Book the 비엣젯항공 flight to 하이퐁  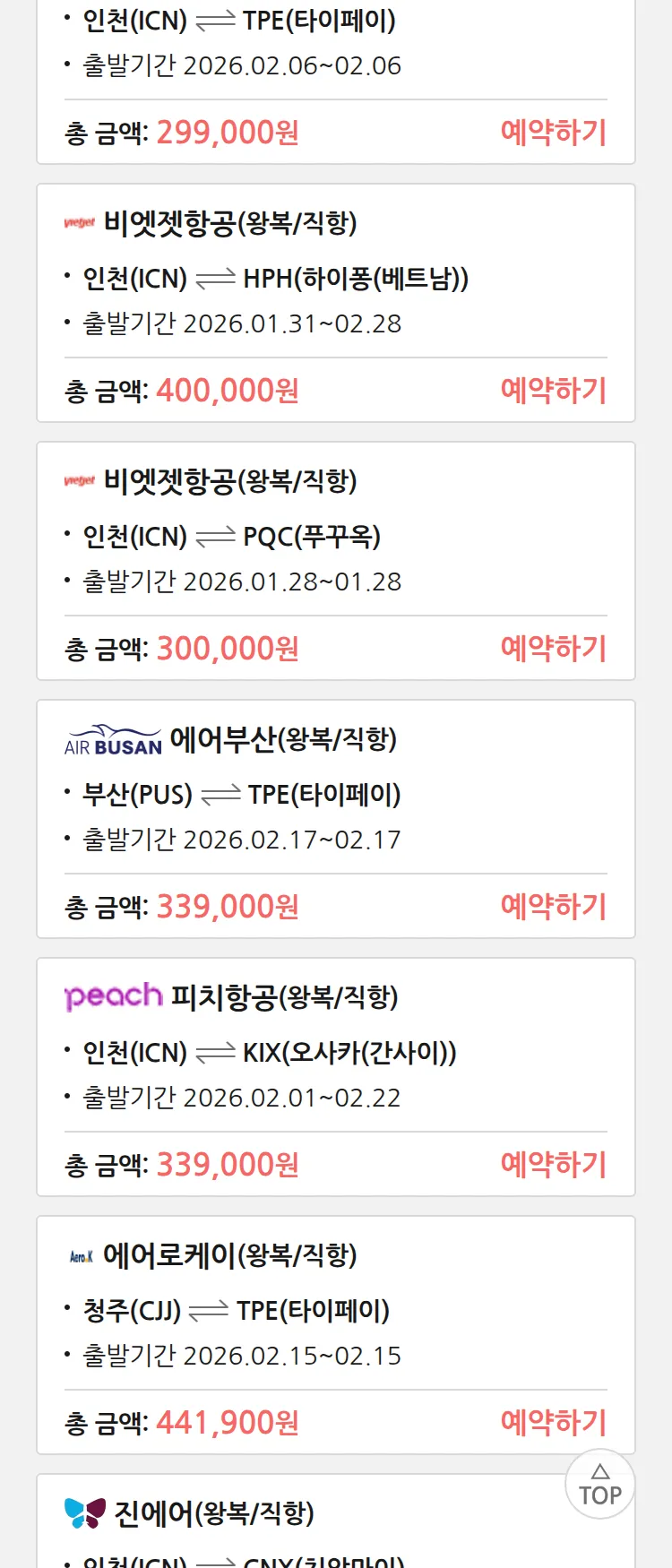coord(553,391)
